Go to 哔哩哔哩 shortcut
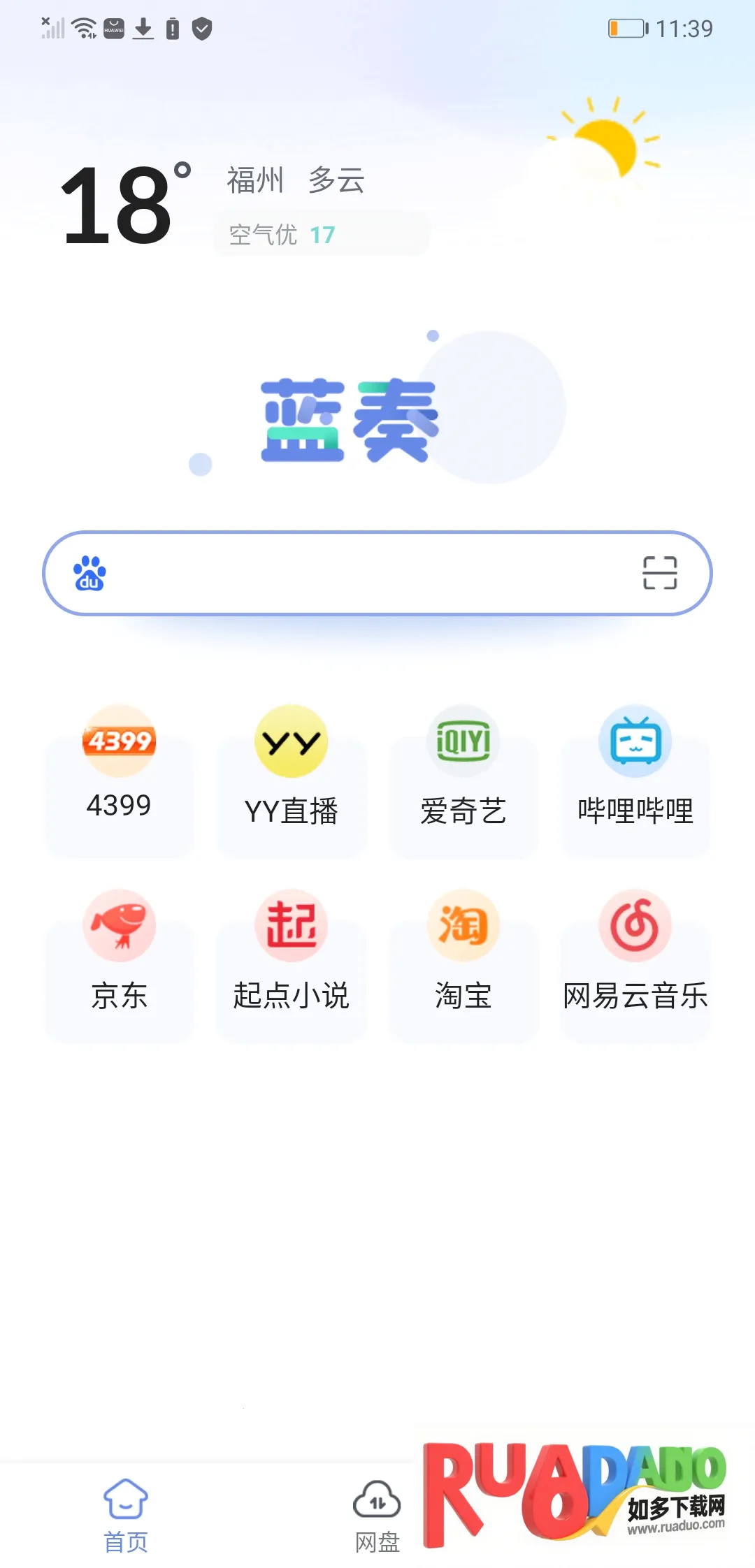This screenshot has width=755, height=1568. 635,769
